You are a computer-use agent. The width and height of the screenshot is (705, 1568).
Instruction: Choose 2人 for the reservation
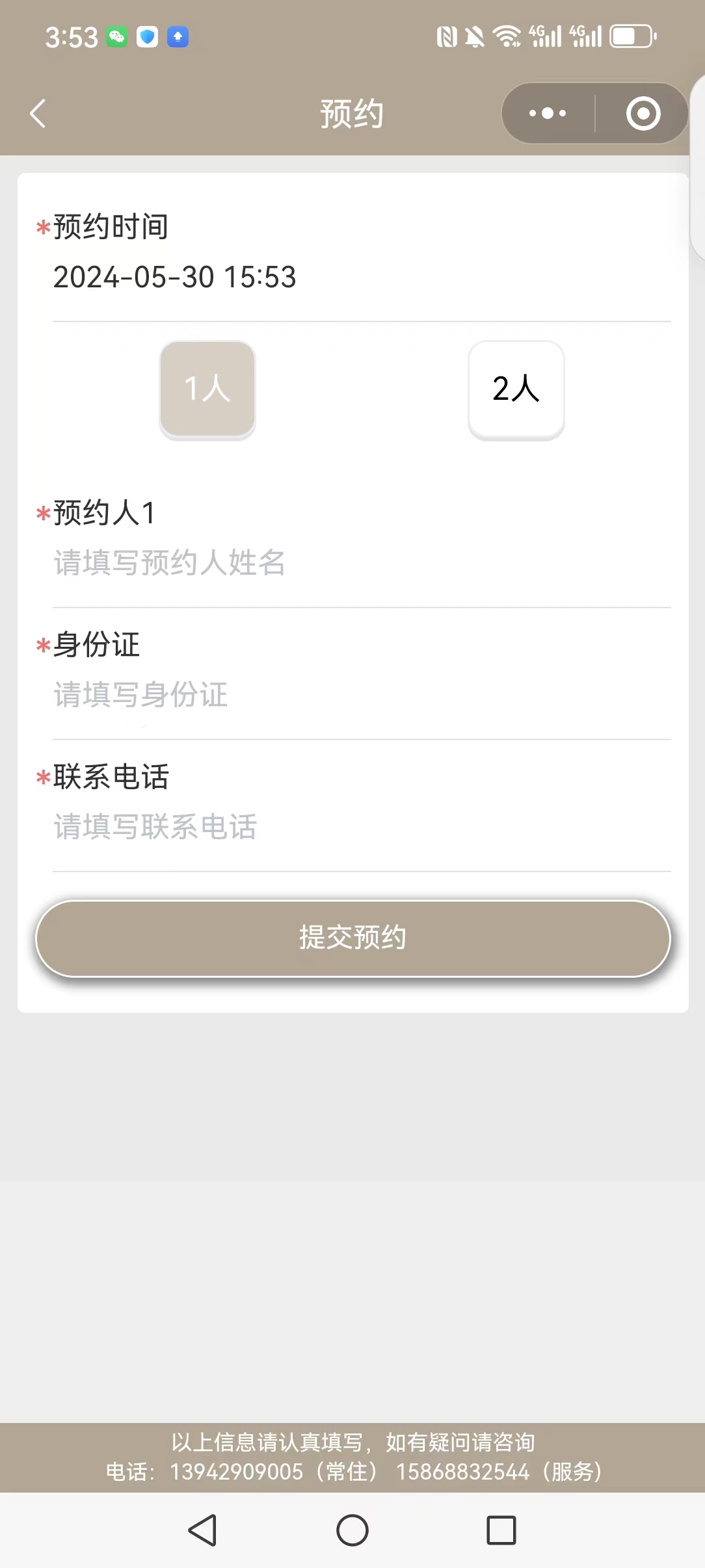(516, 389)
